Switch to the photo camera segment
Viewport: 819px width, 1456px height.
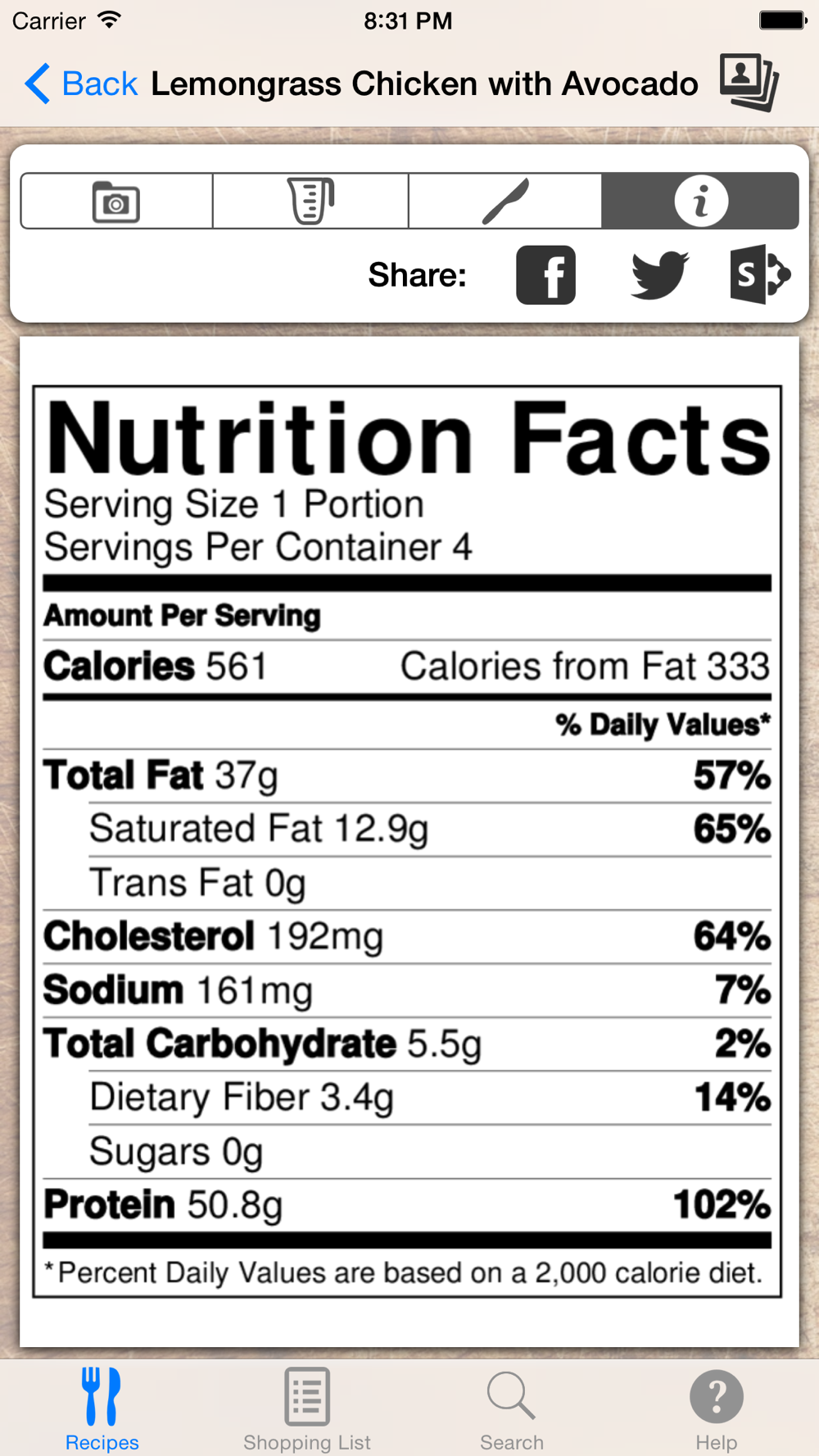116,201
